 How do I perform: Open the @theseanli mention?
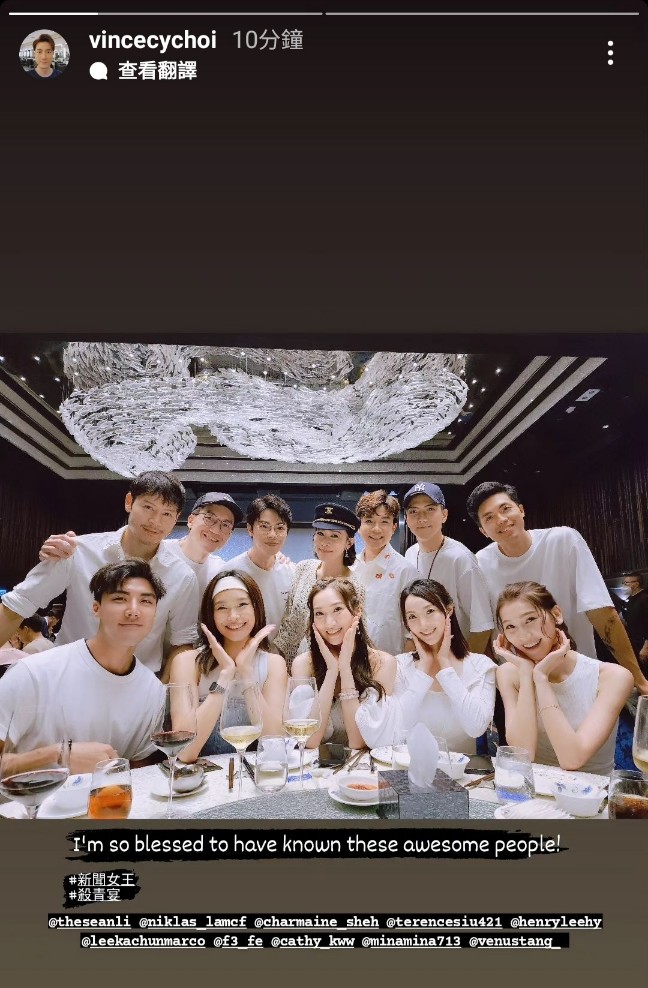[91, 922]
